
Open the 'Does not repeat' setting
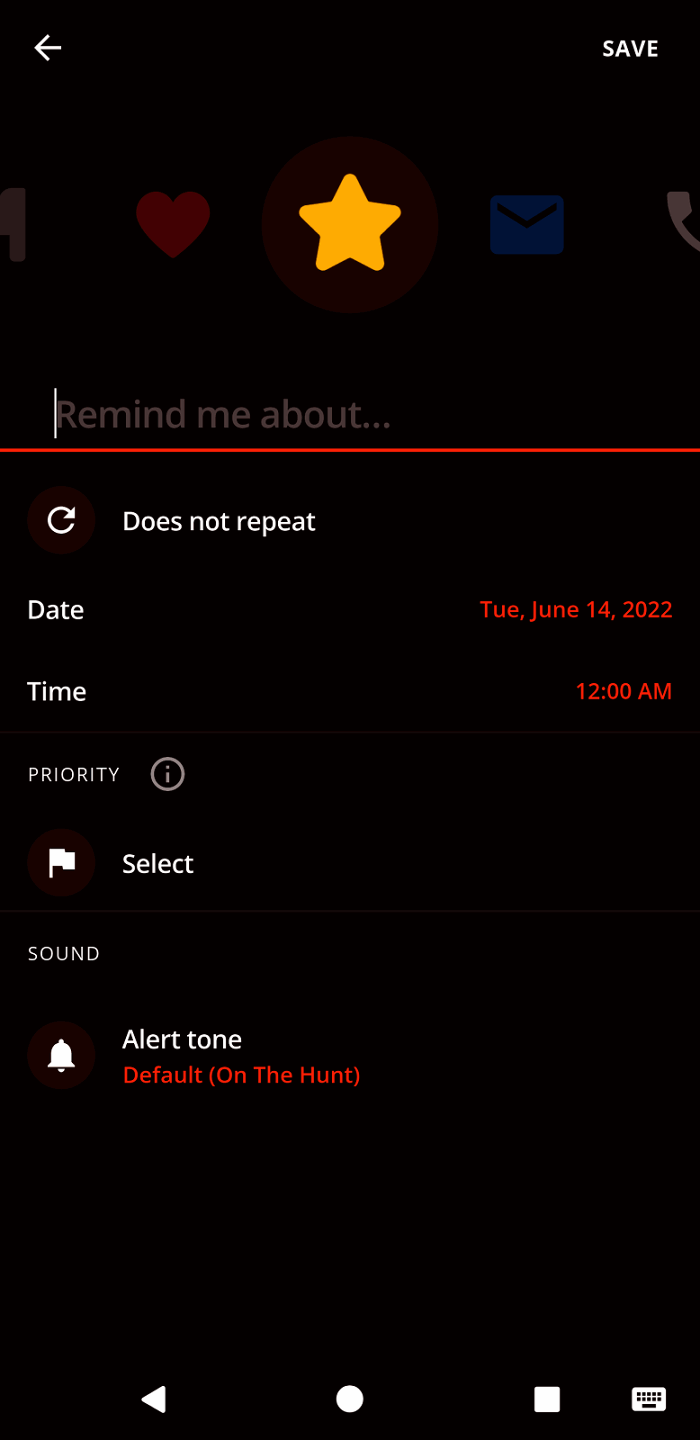click(218, 521)
